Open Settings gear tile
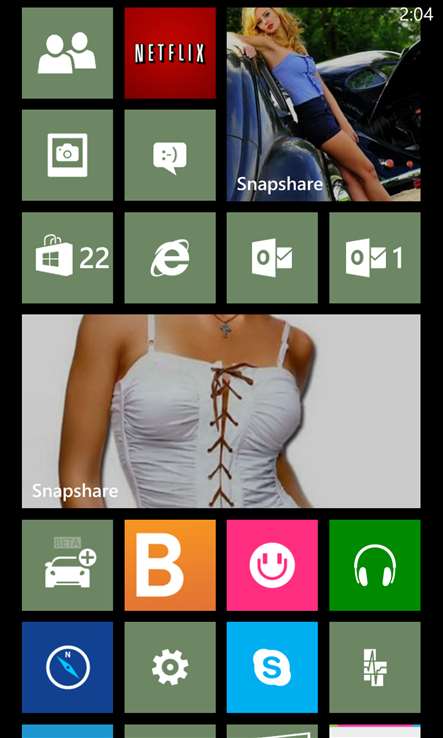Screen dimensions: 443x738 (x=170, y=667)
